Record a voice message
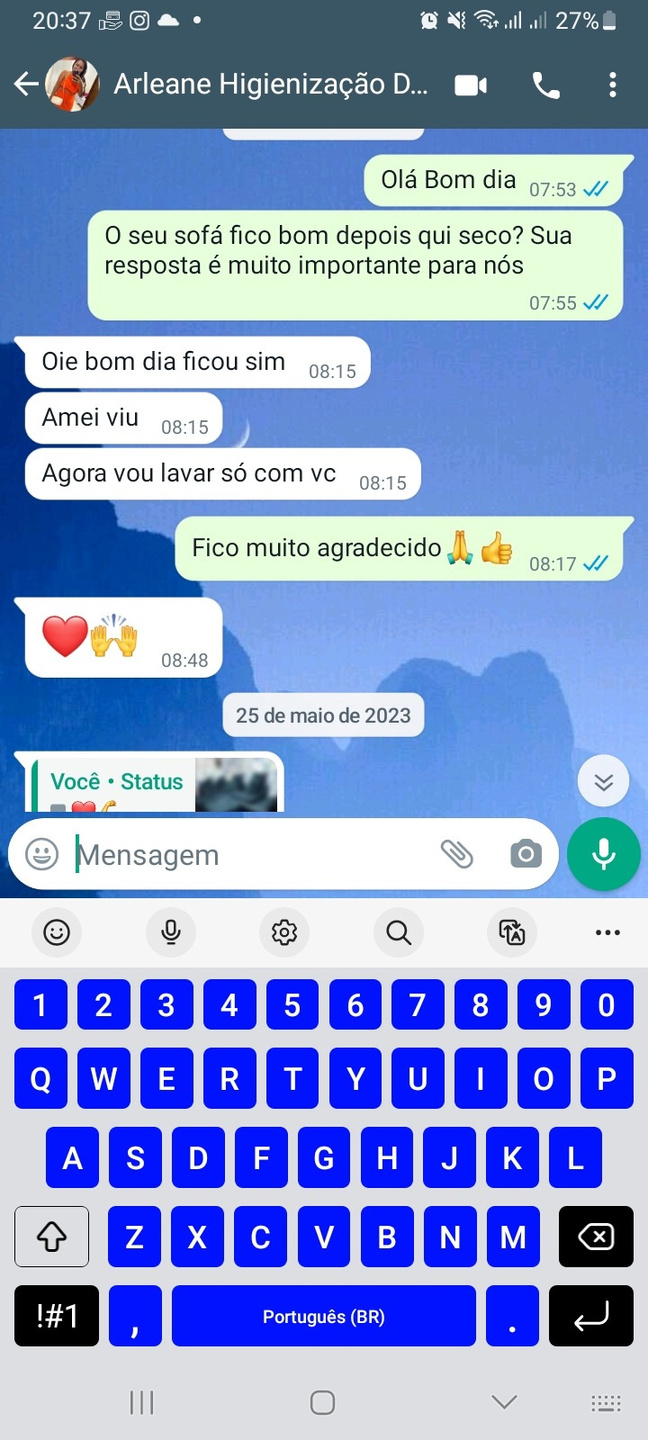Viewport: 648px width, 1440px height. 603,854
